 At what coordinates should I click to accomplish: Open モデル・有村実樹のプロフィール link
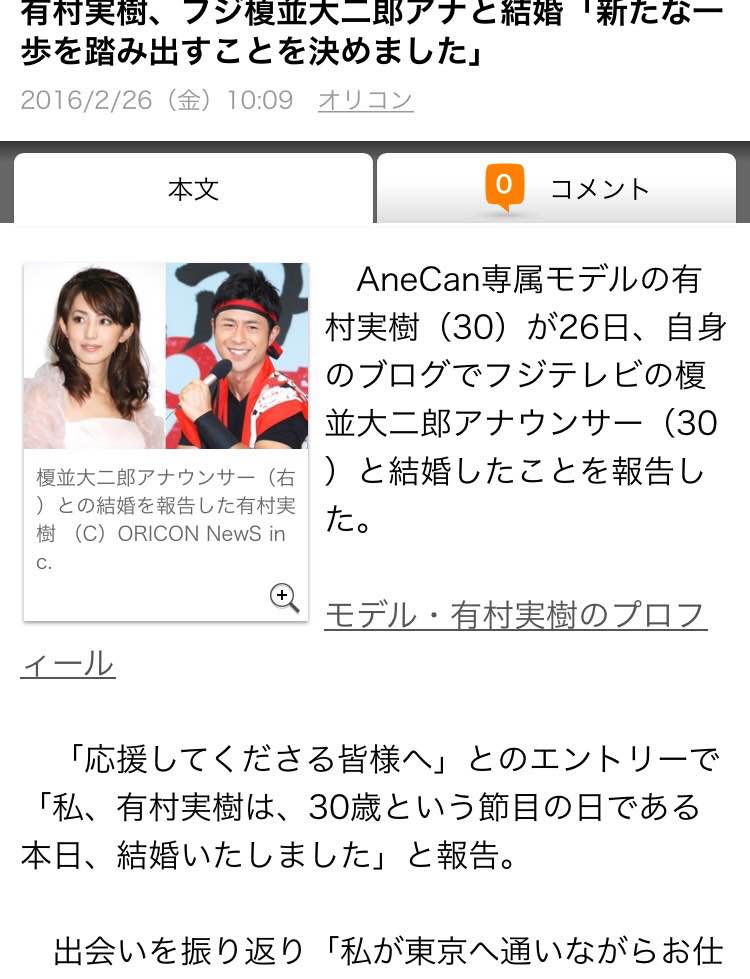tap(515, 616)
